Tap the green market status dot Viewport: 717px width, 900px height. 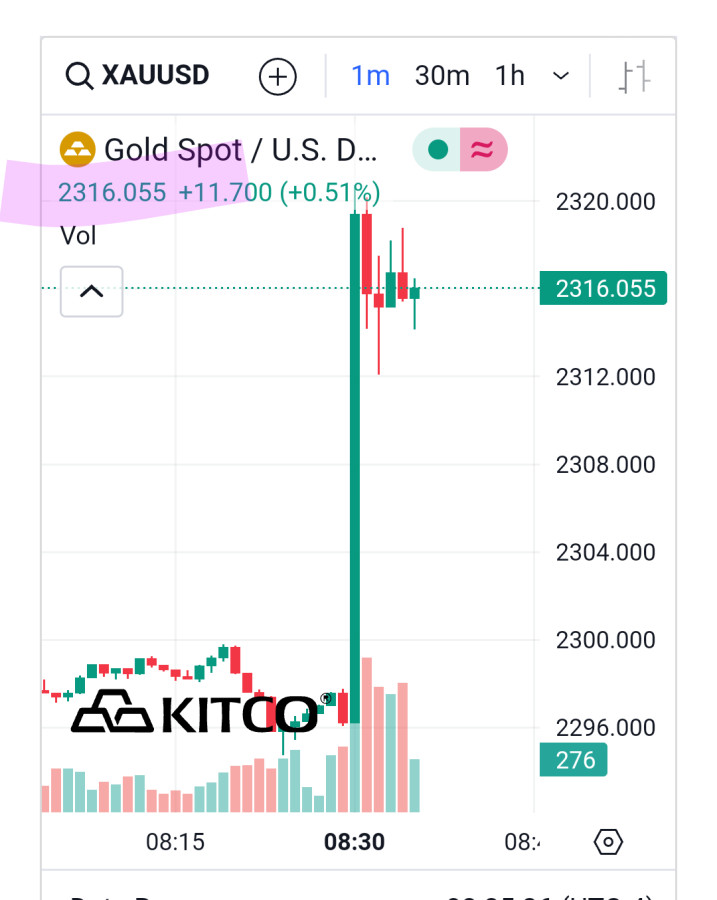(437, 150)
